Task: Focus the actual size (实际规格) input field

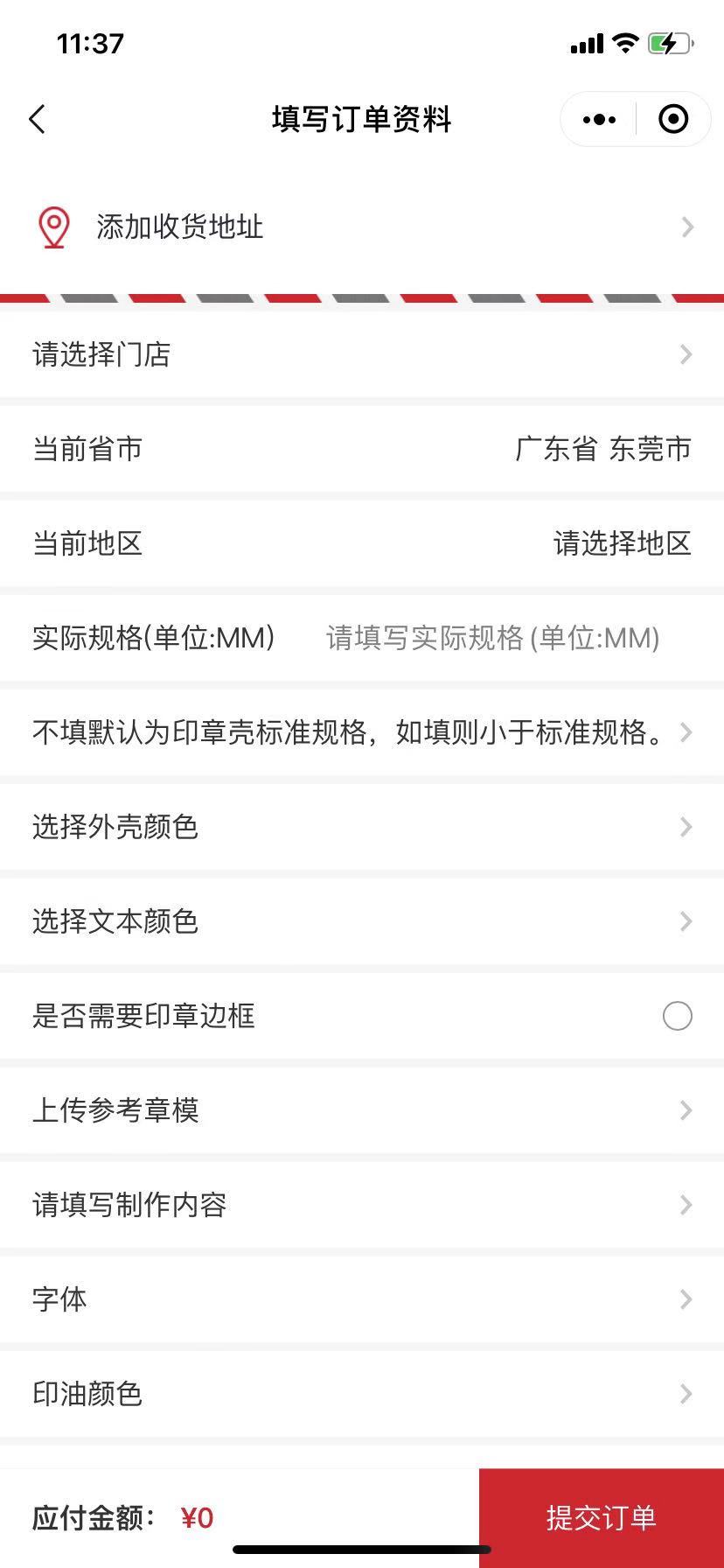Action: tap(492, 638)
